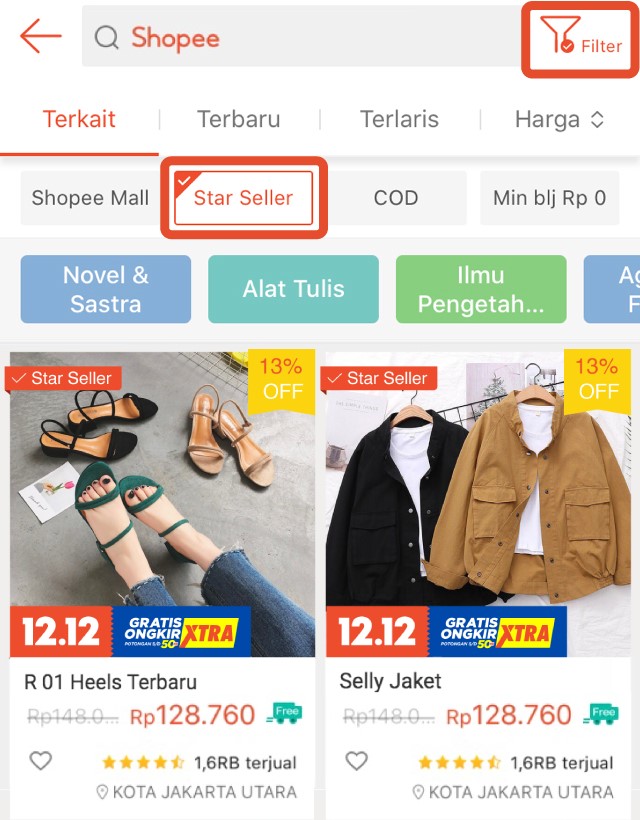
Task: Select the Shopee Mall filter chip
Action: (90, 198)
